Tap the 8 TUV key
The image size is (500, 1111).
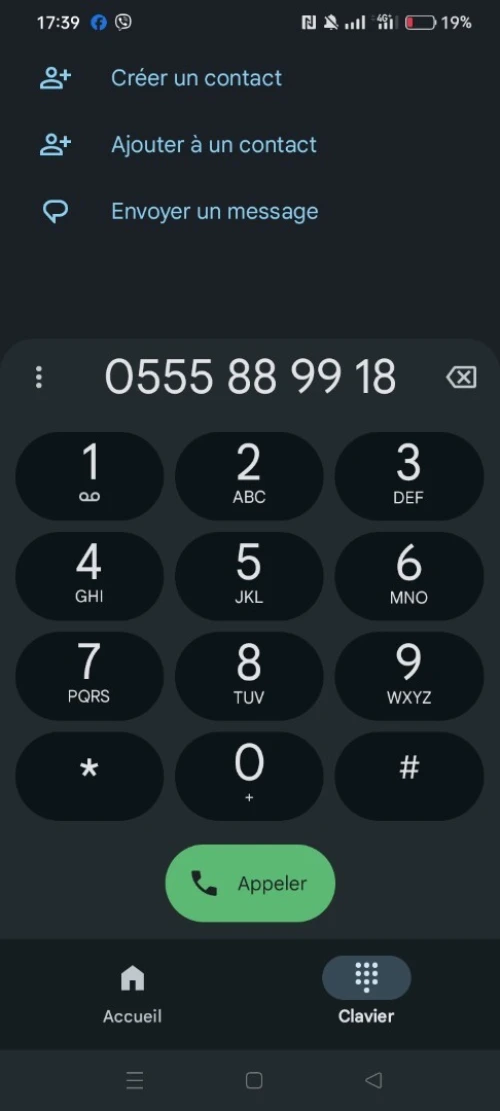(x=249, y=676)
